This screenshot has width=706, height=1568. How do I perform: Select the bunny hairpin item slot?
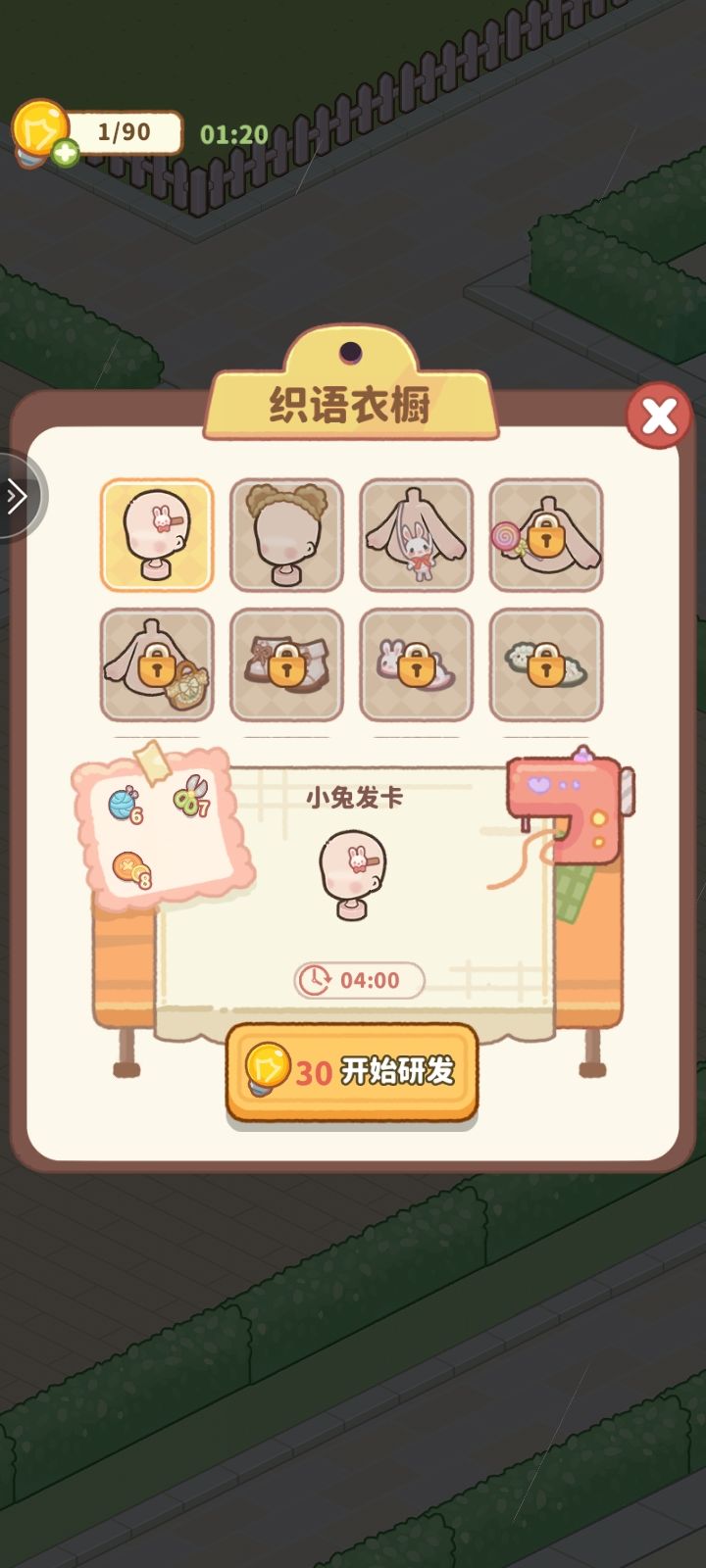click(x=156, y=535)
